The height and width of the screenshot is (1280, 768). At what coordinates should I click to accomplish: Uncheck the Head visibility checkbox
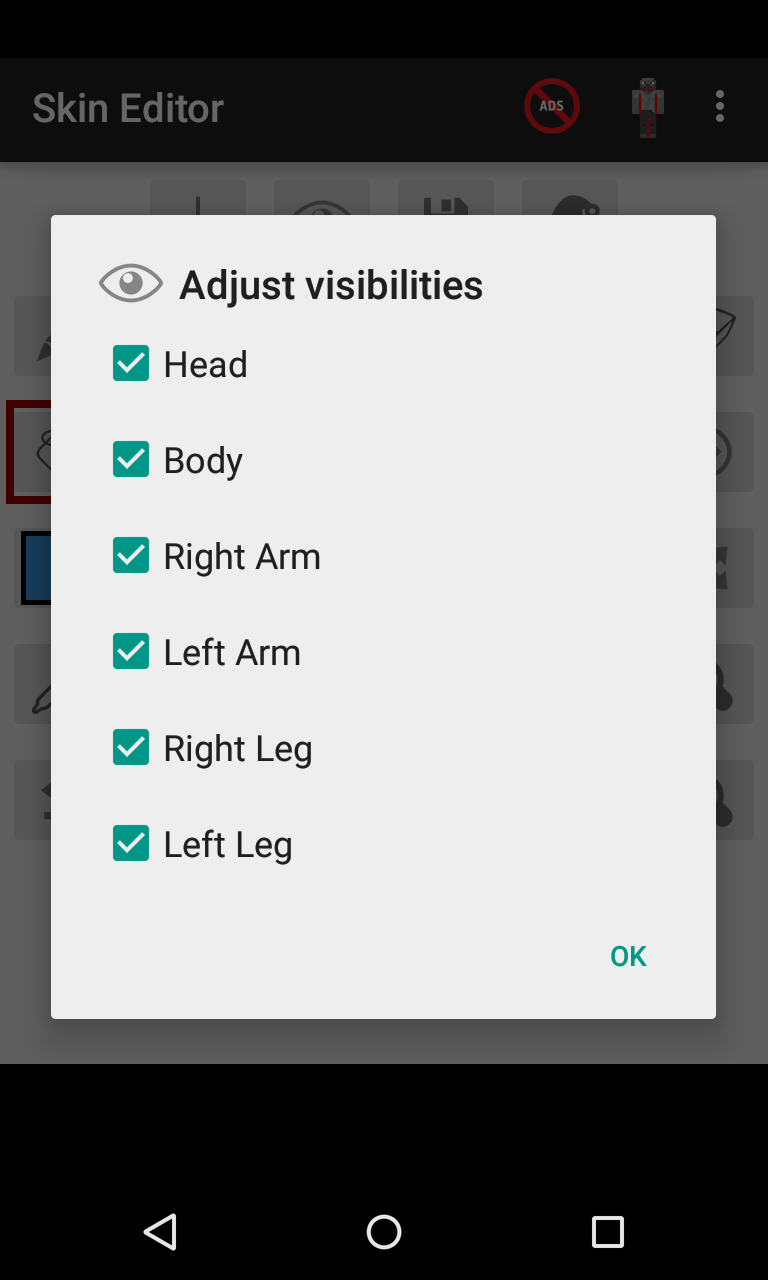[x=131, y=364]
